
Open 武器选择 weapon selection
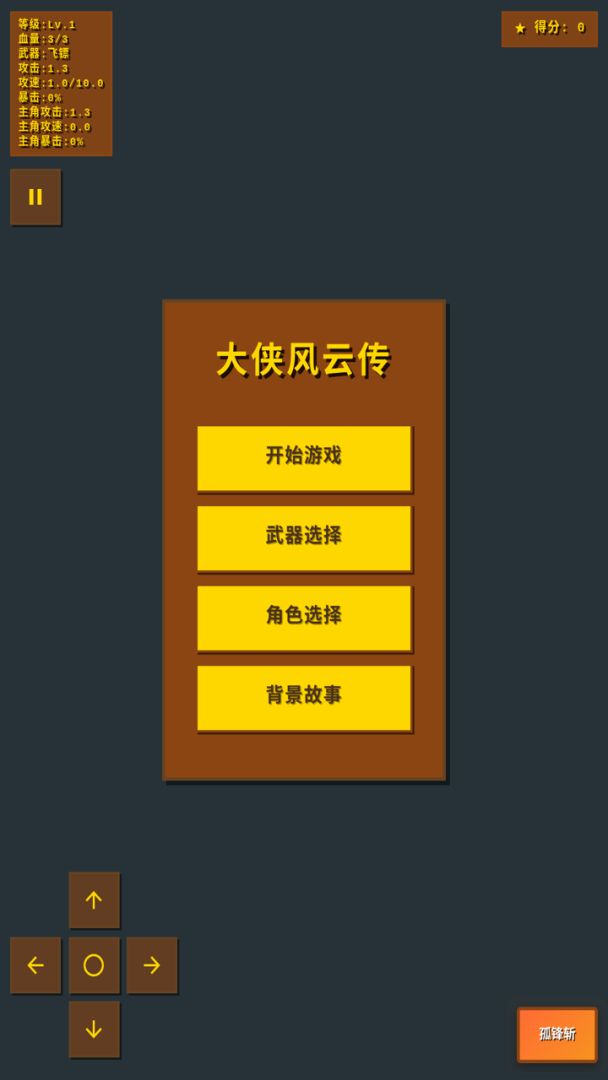tap(304, 538)
